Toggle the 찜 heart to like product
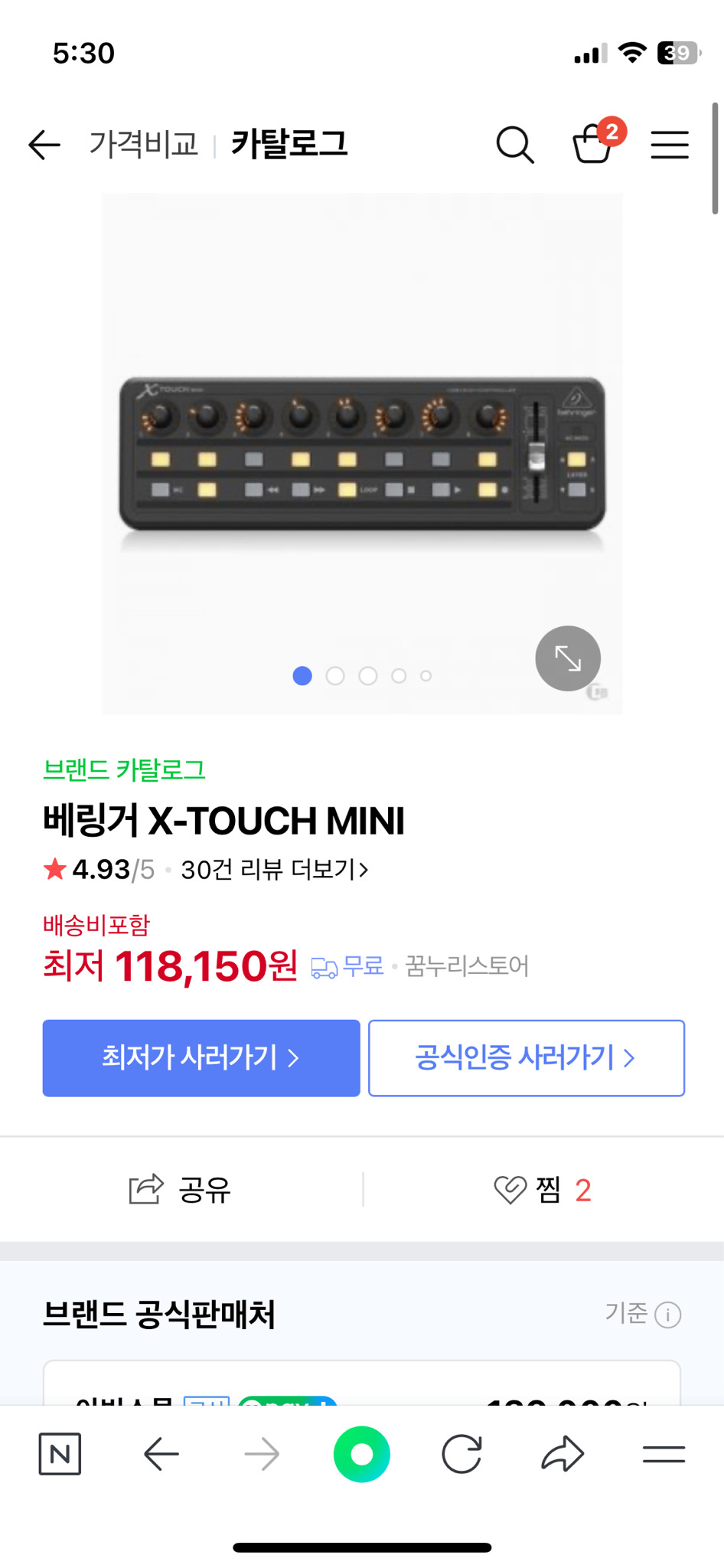 click(x=511, y=1189)
